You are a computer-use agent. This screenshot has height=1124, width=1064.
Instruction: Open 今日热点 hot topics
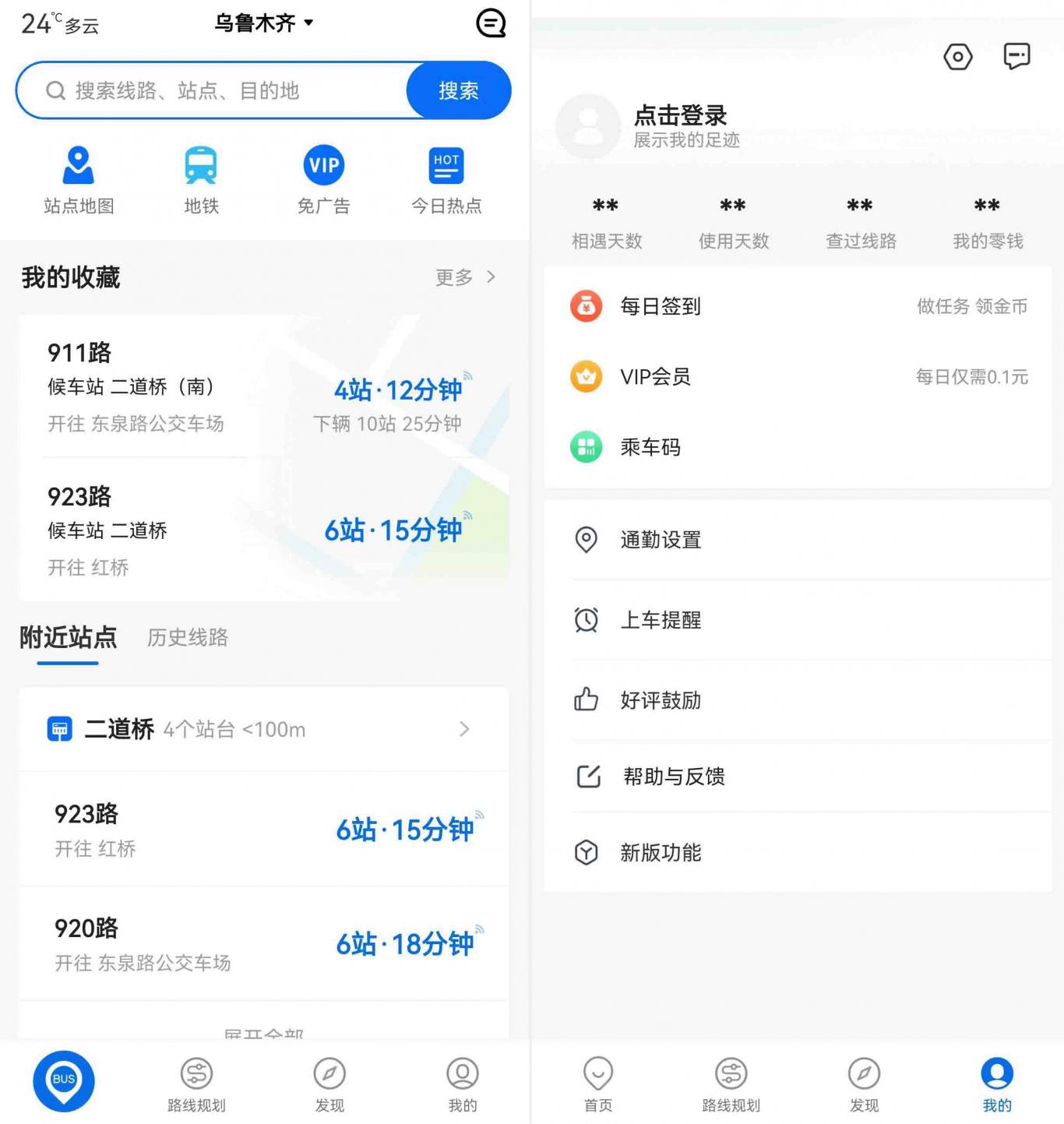click(446, 180)
